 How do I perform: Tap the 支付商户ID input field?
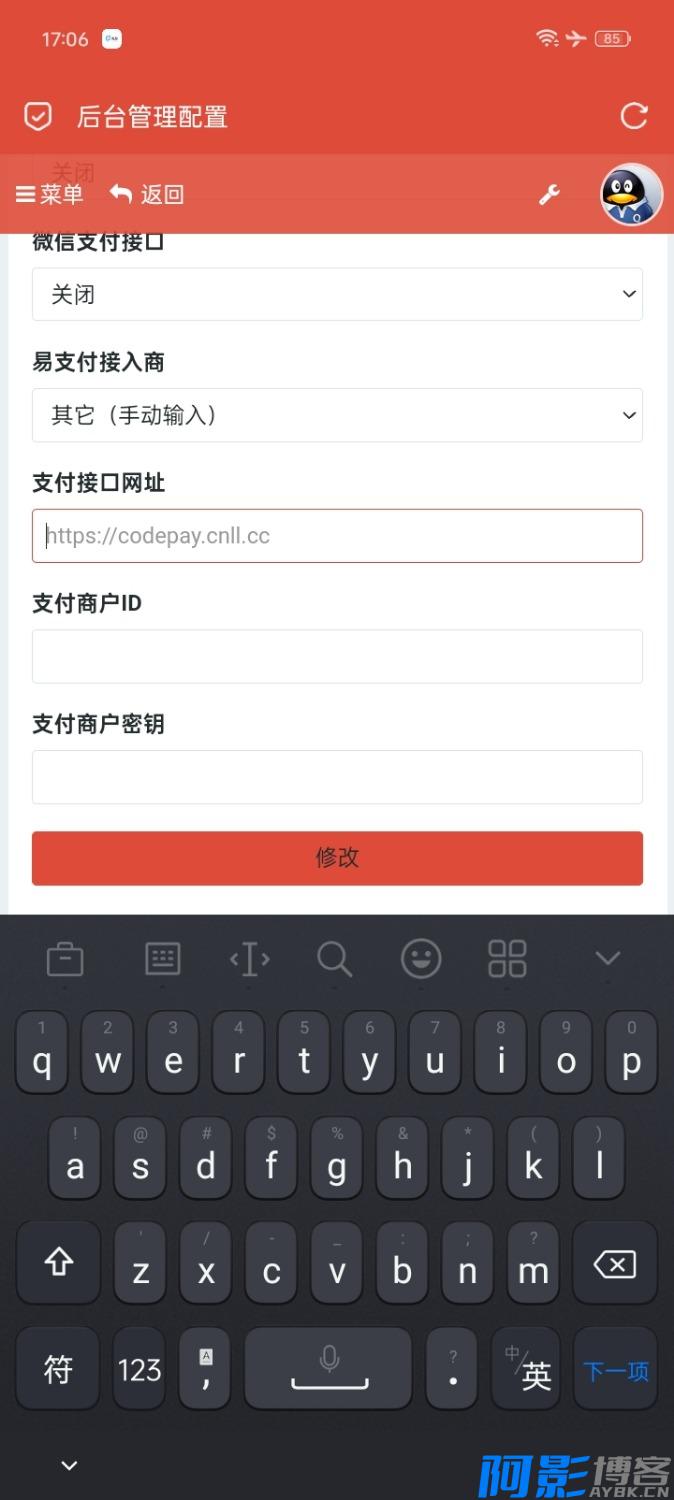(337, 657)
